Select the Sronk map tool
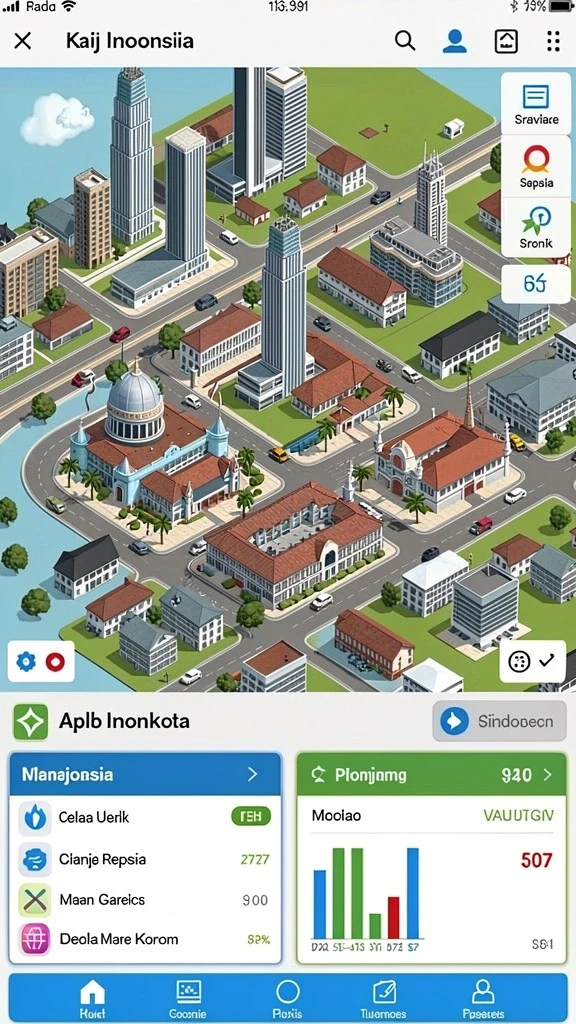The image size is (576, 1024). click(536, 227)
